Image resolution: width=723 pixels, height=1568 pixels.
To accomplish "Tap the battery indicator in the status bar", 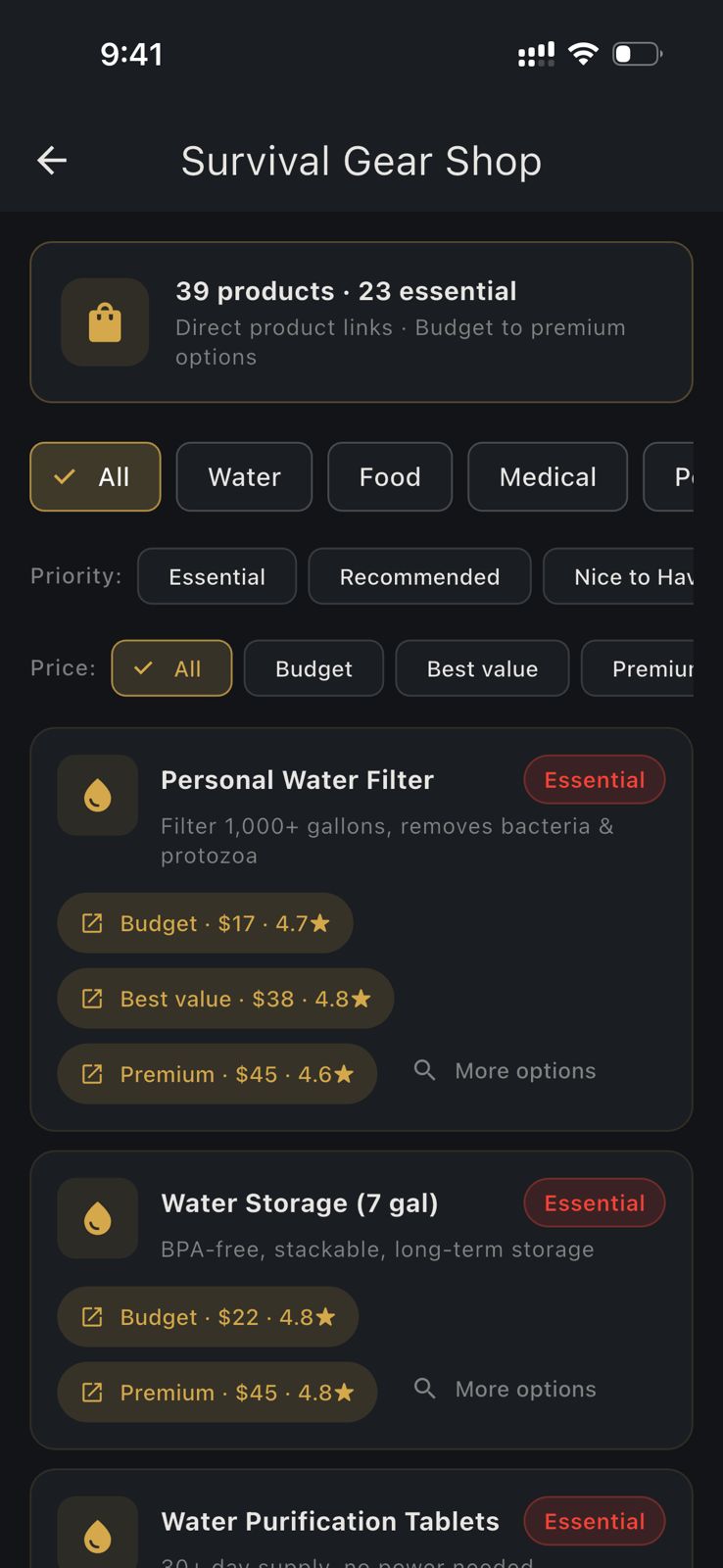I will 637,54.
